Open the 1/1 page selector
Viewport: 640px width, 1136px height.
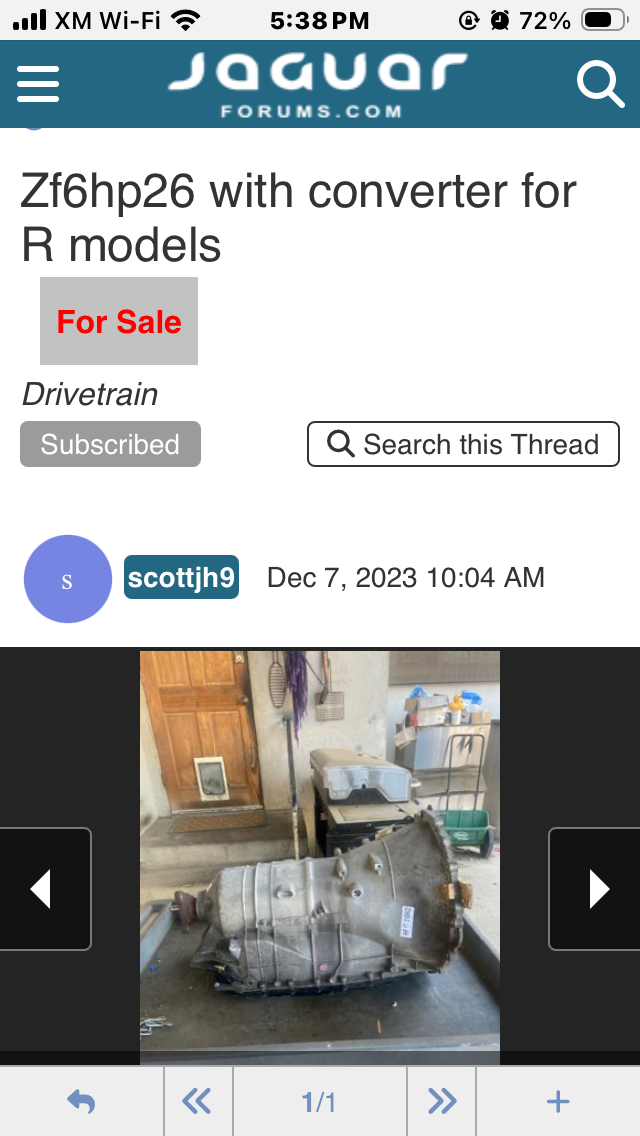319,1102
